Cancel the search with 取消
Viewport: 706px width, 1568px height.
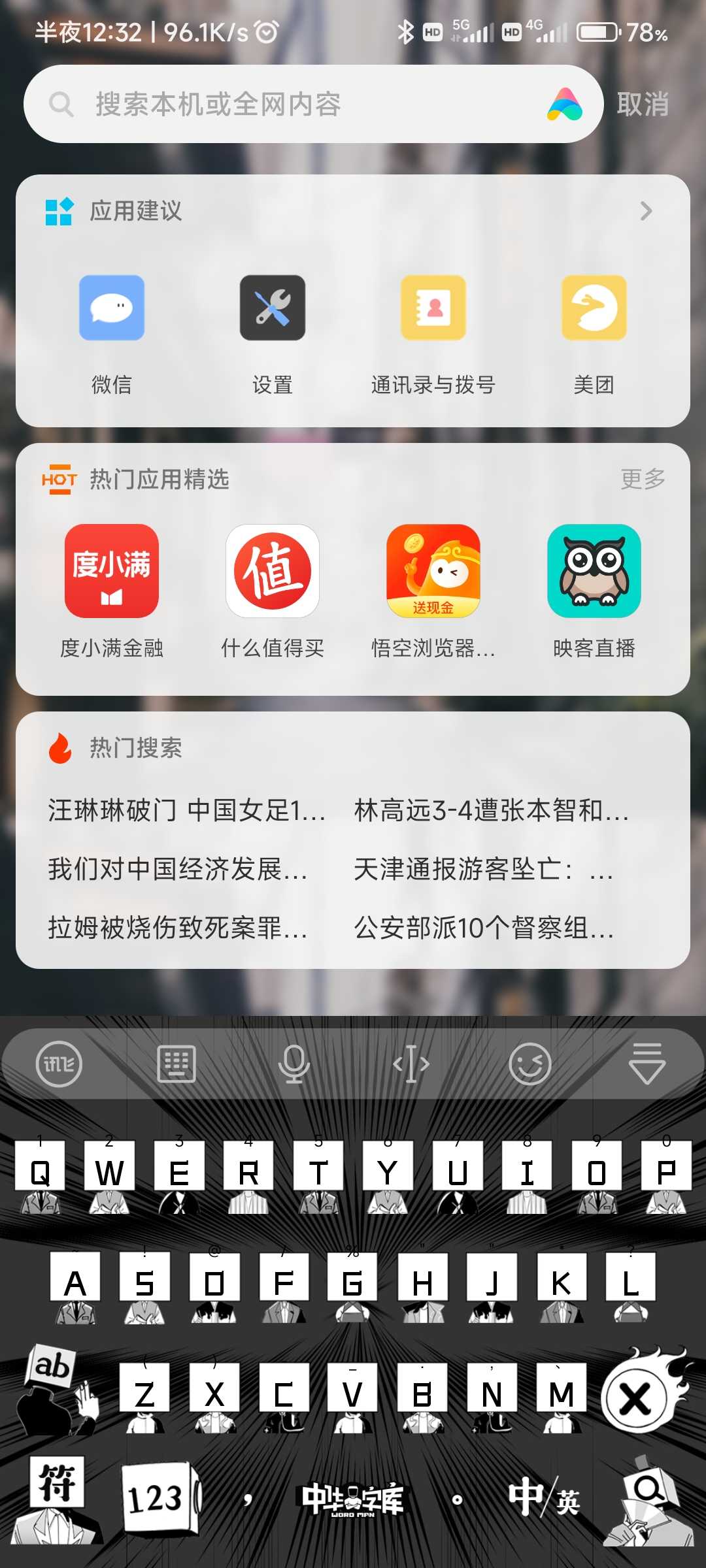point(643,105)
